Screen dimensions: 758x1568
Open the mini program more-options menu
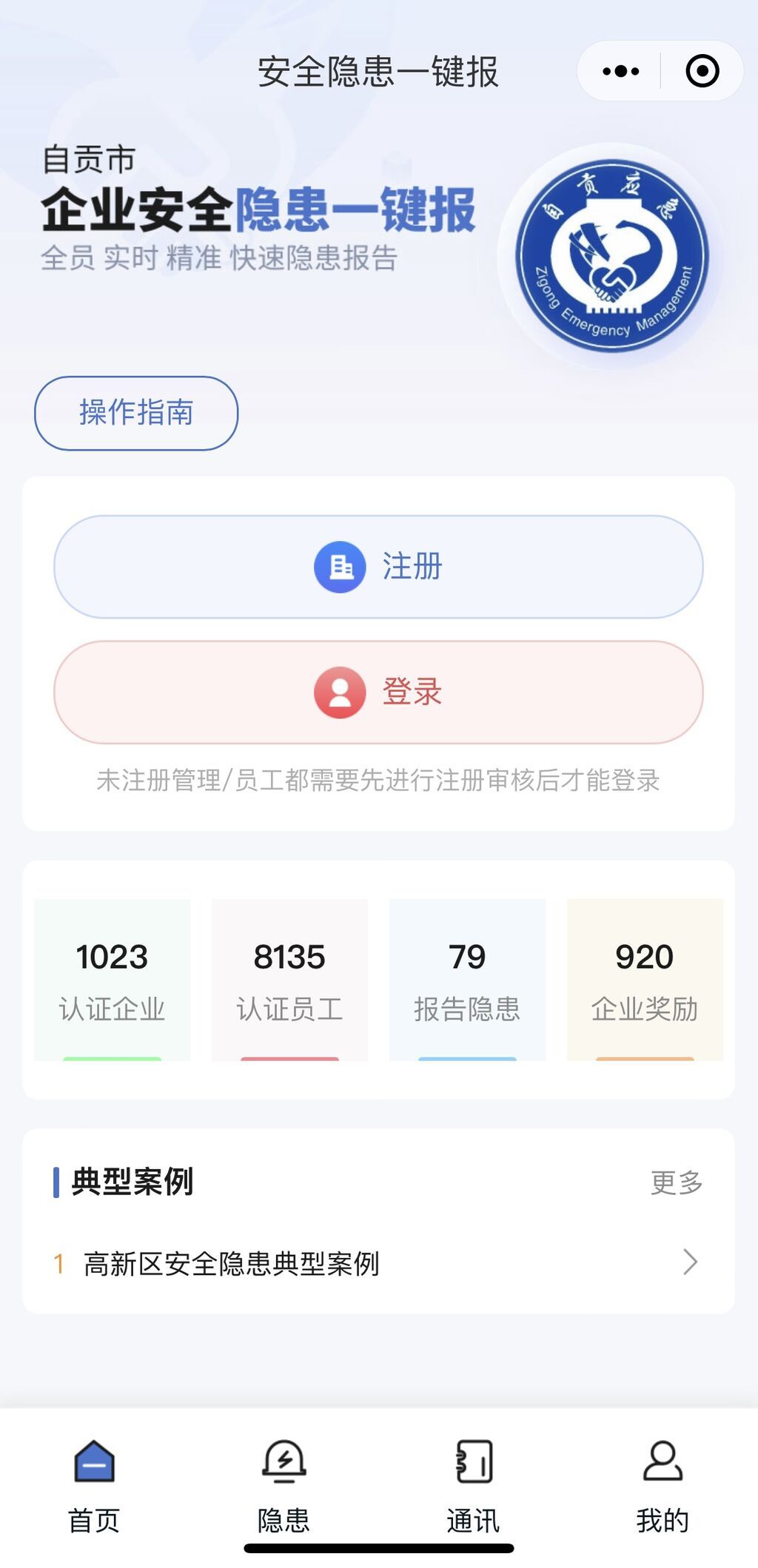(620, 72)
